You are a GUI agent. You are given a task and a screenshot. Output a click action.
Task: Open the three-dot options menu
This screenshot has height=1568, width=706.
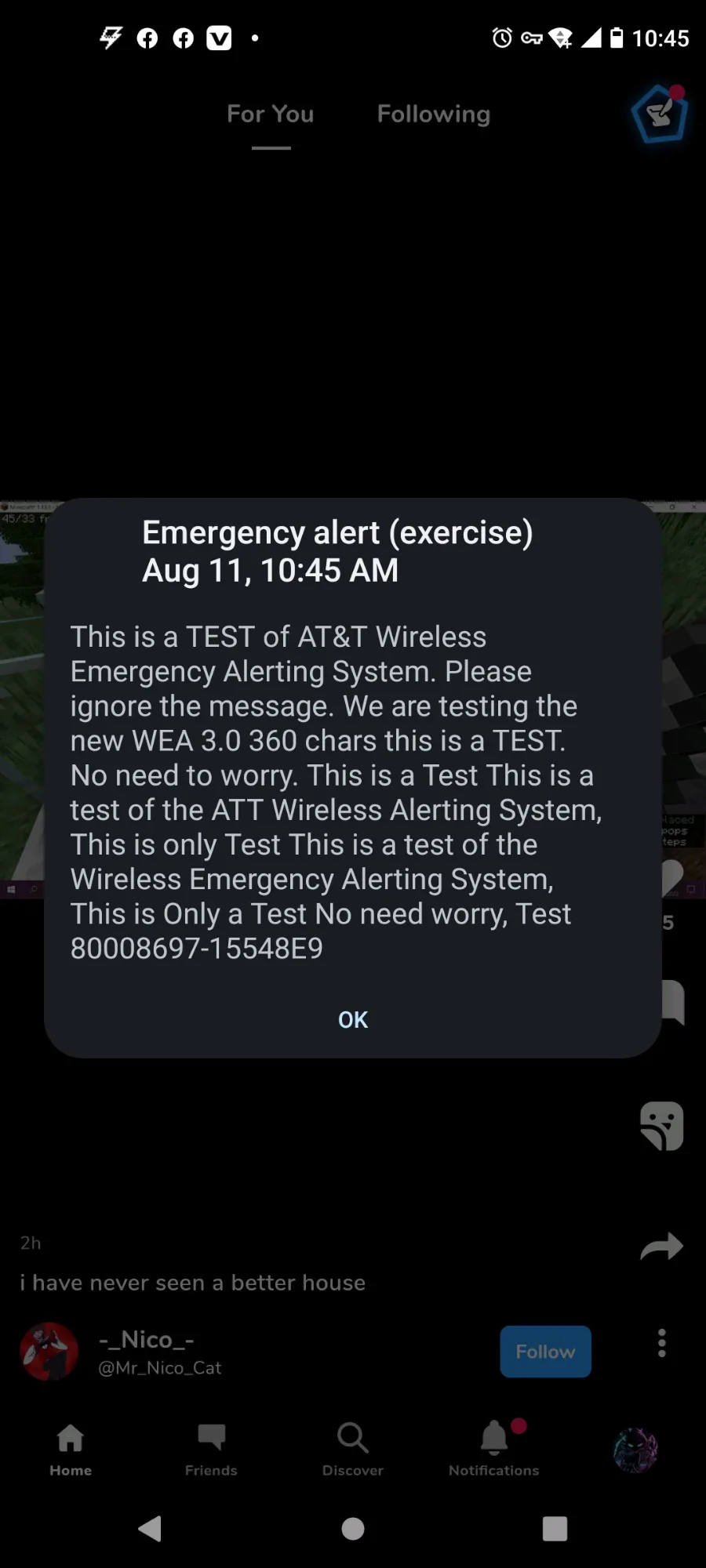click(x=662, y=1343)
